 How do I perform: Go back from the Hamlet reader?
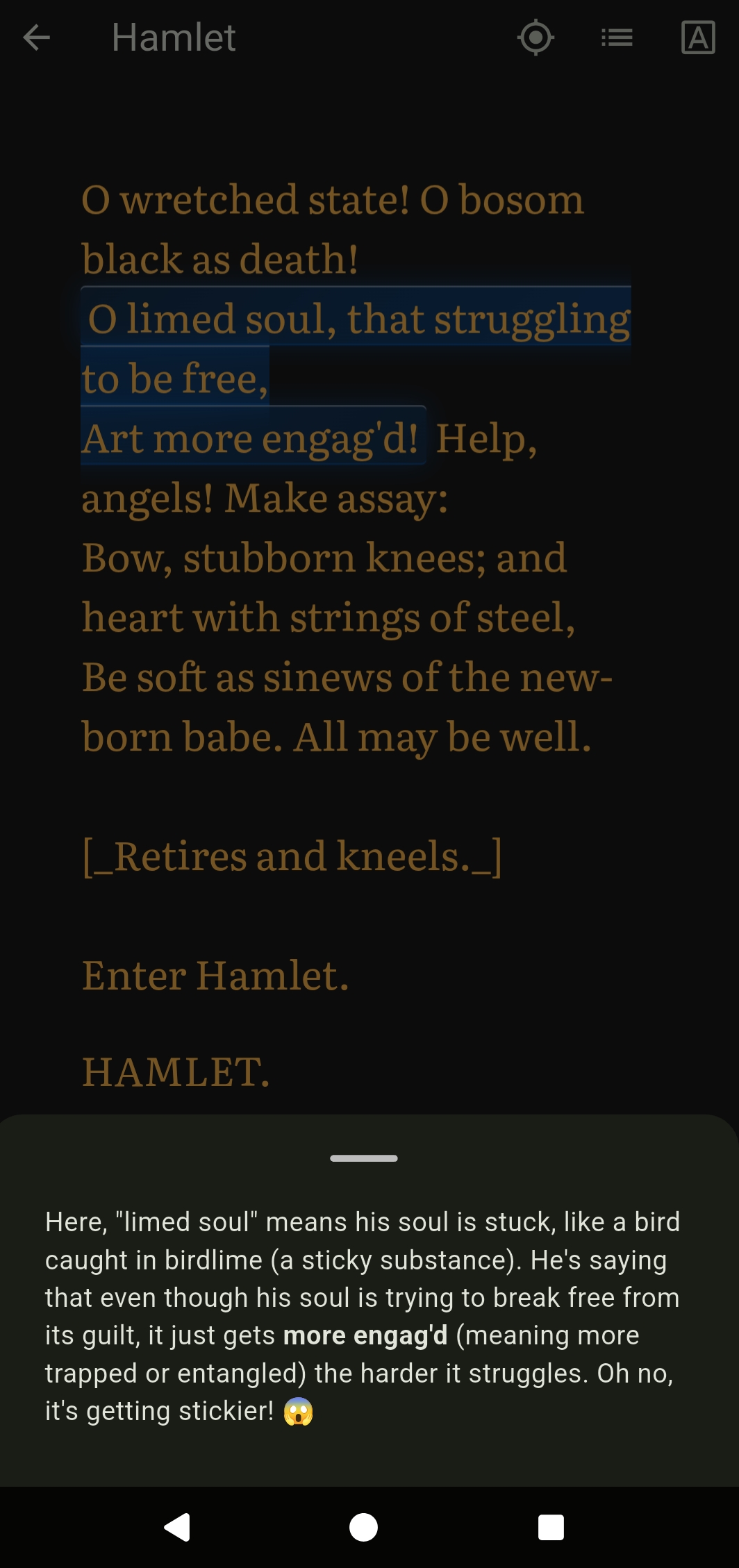click(x=36, y=37)
